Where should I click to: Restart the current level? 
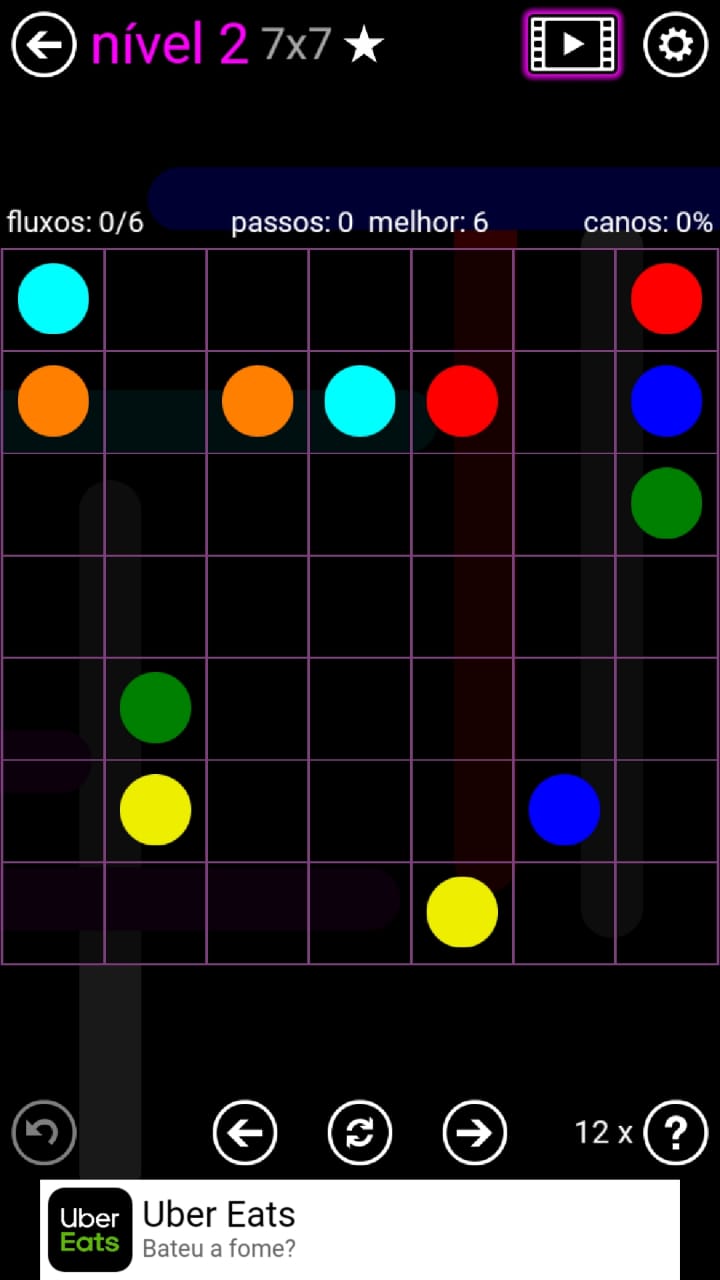pos(360,1133)
